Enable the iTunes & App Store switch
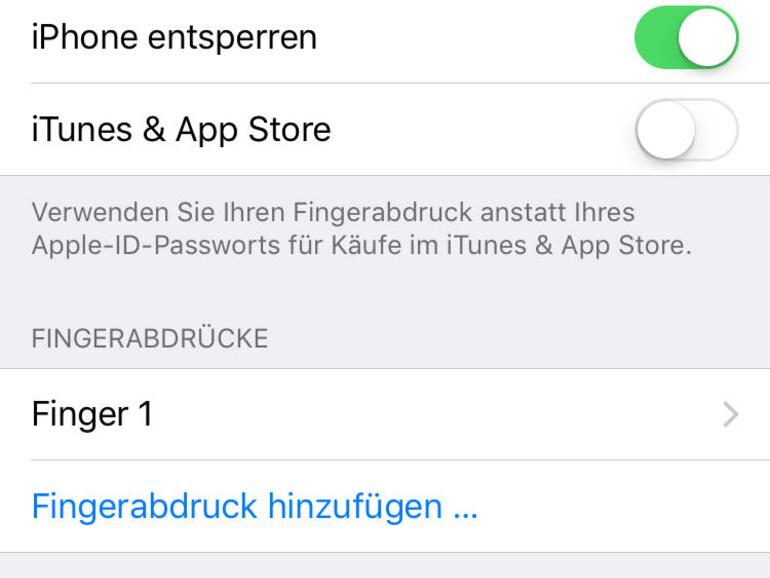Image resolution: width=770 pixels, height=578 pixels. point(686,130)
